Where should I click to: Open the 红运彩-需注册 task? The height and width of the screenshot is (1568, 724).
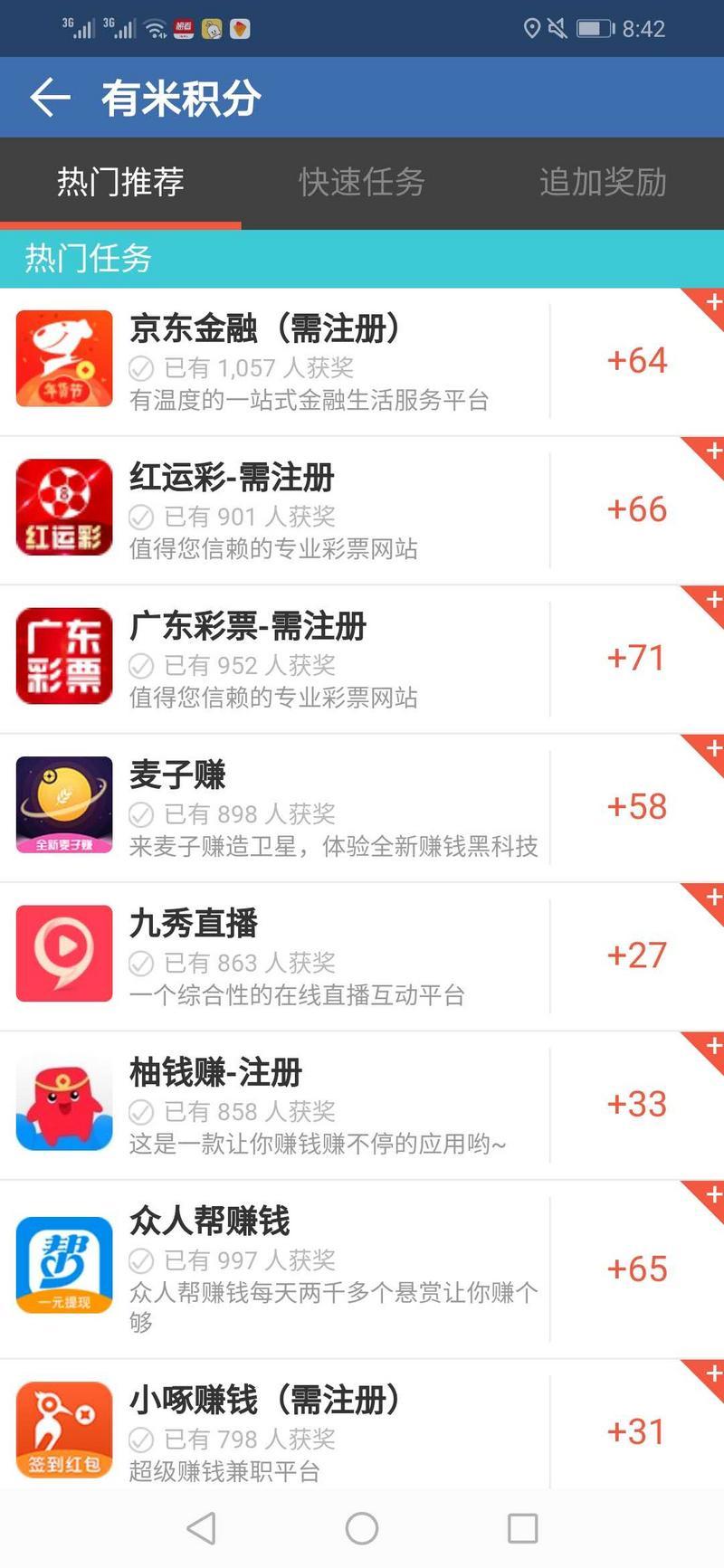coord(362,510)
